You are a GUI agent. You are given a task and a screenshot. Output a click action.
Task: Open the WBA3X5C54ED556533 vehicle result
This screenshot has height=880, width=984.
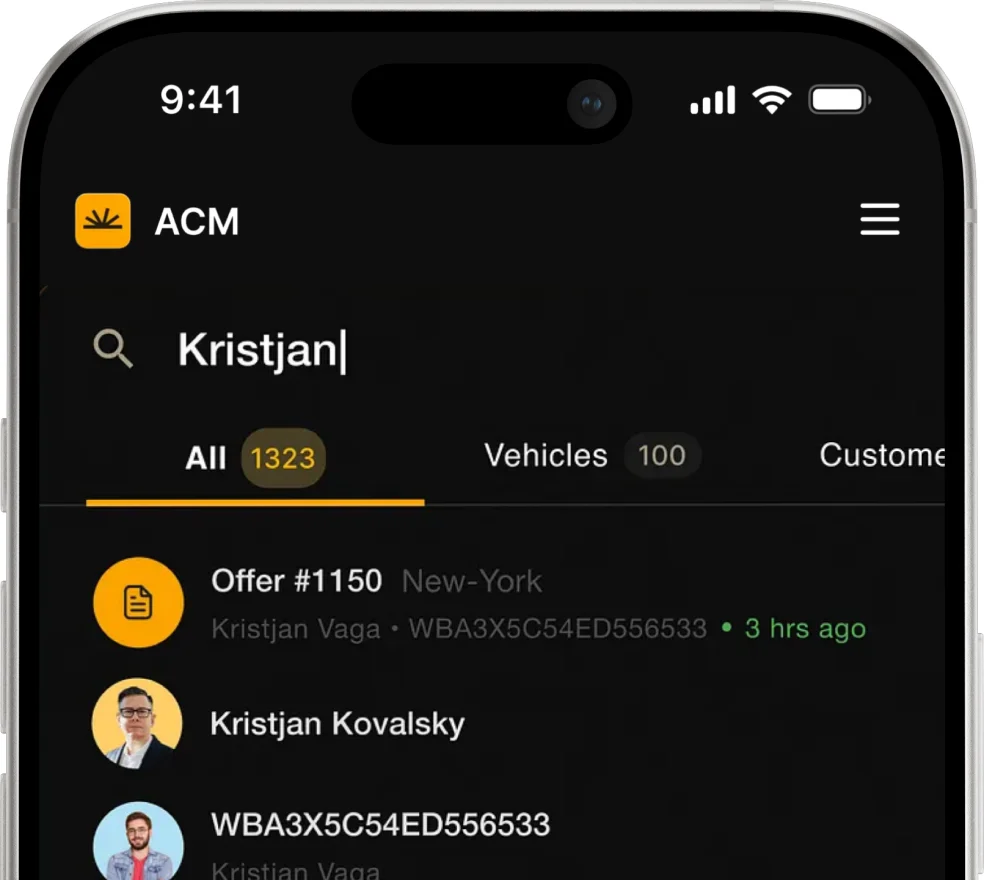[x=493, y=840]
